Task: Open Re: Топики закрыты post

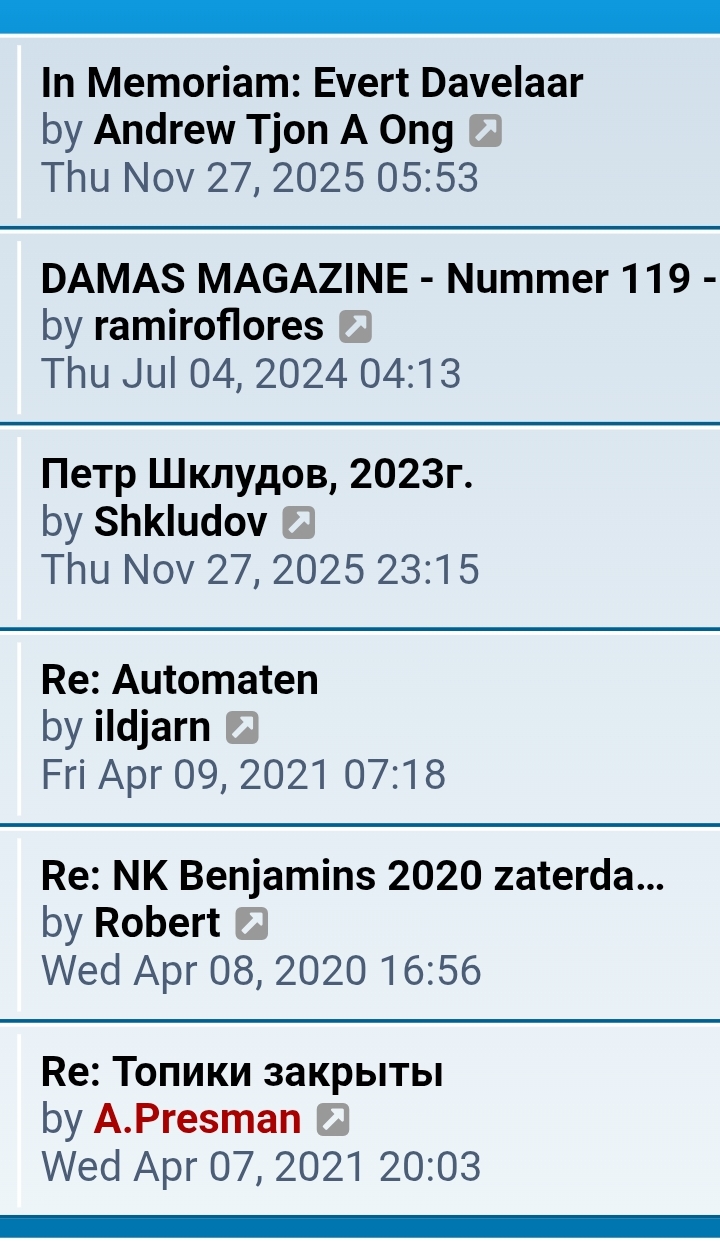Action: point(241,1072)
